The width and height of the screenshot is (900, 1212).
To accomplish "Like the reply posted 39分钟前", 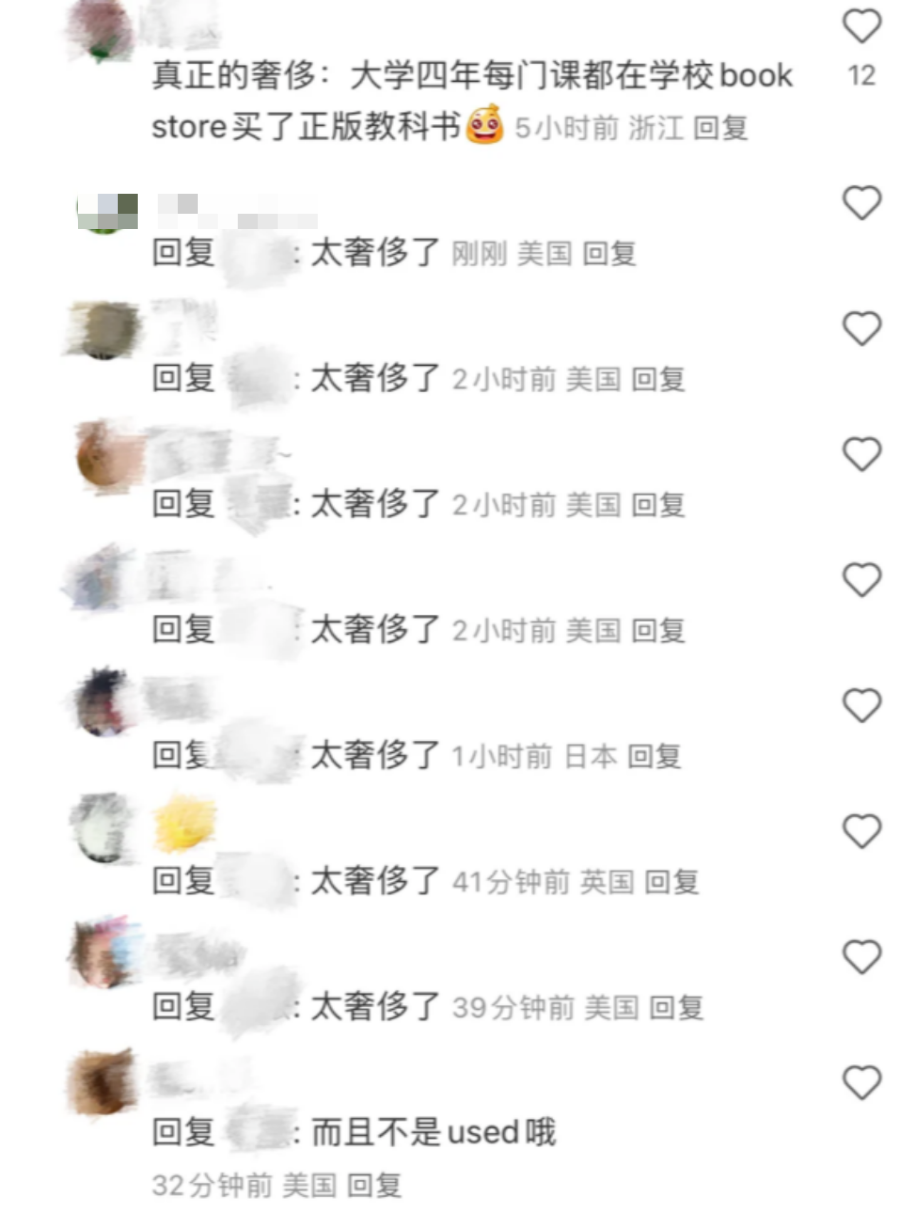I will (861, 958).
